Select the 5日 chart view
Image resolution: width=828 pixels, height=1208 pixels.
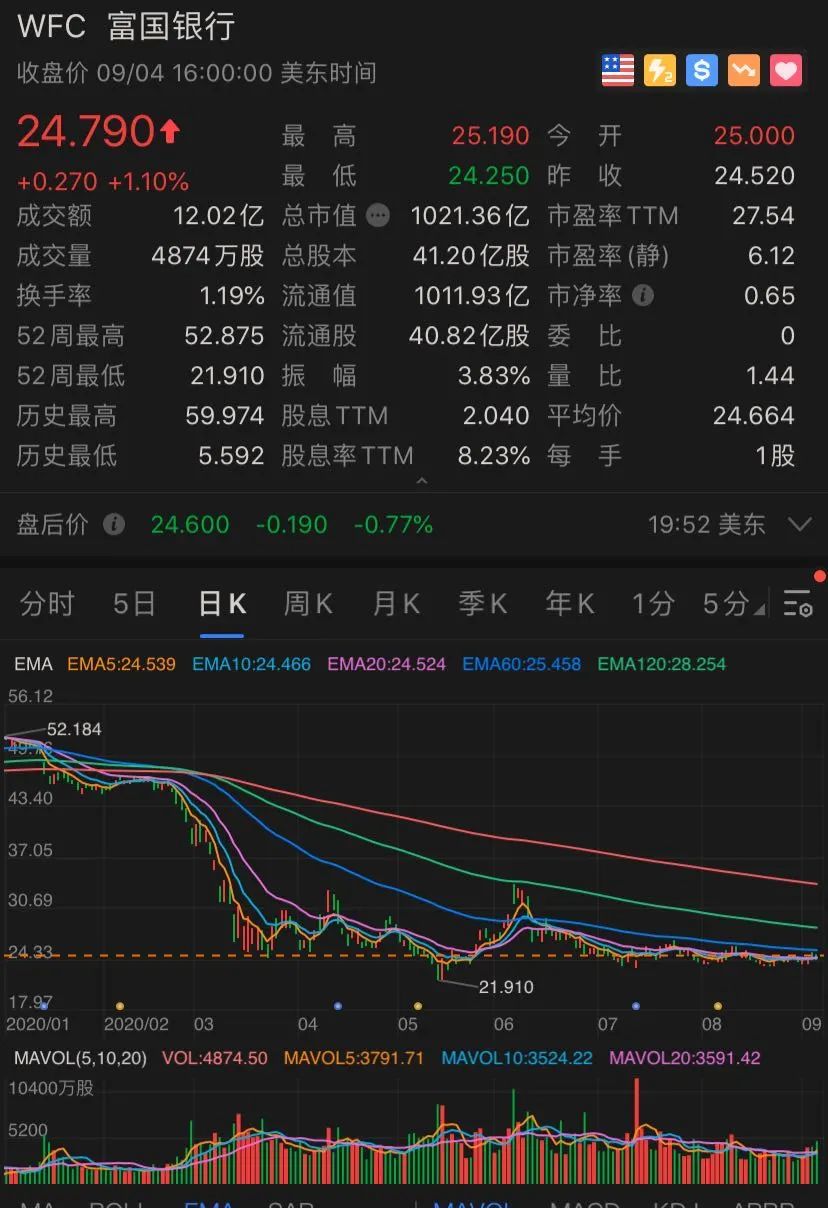click(x=134, y=604)
